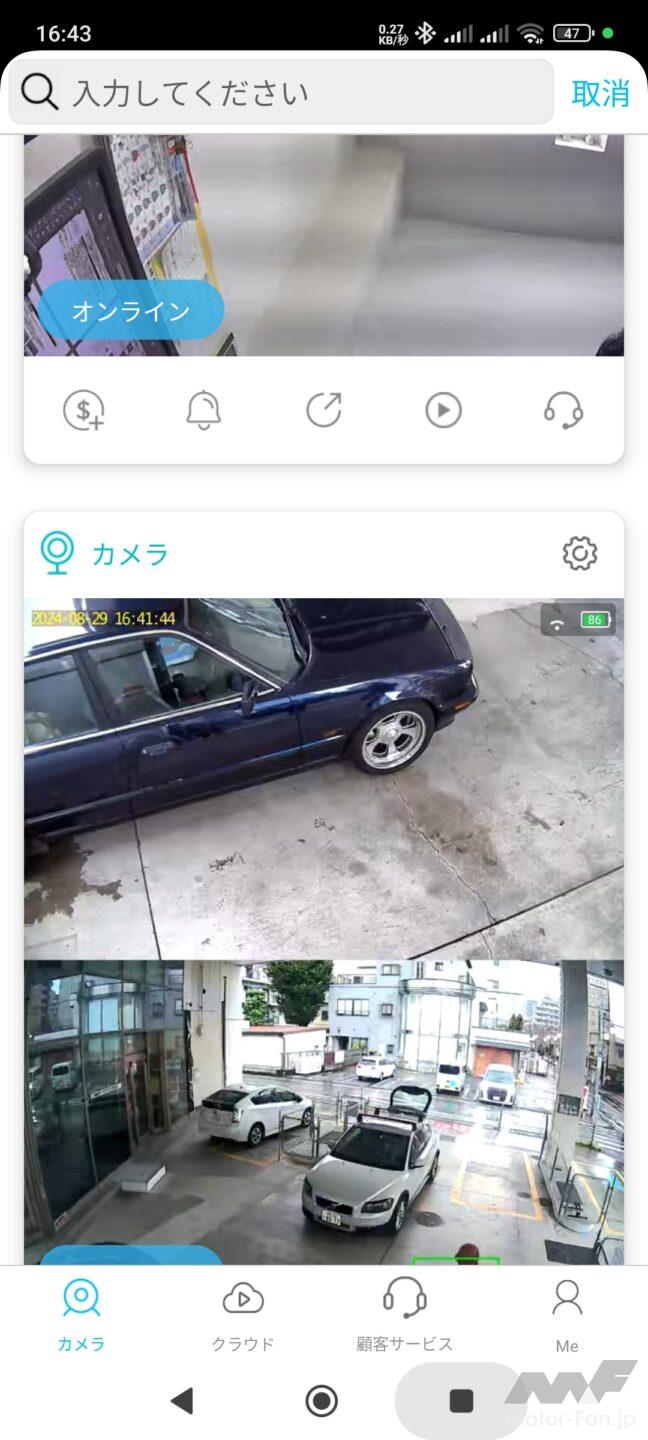The height and width of the screenshot is (1440, 648).
Task: Switch to the クラウド tab
Action: click(243, 1315)
